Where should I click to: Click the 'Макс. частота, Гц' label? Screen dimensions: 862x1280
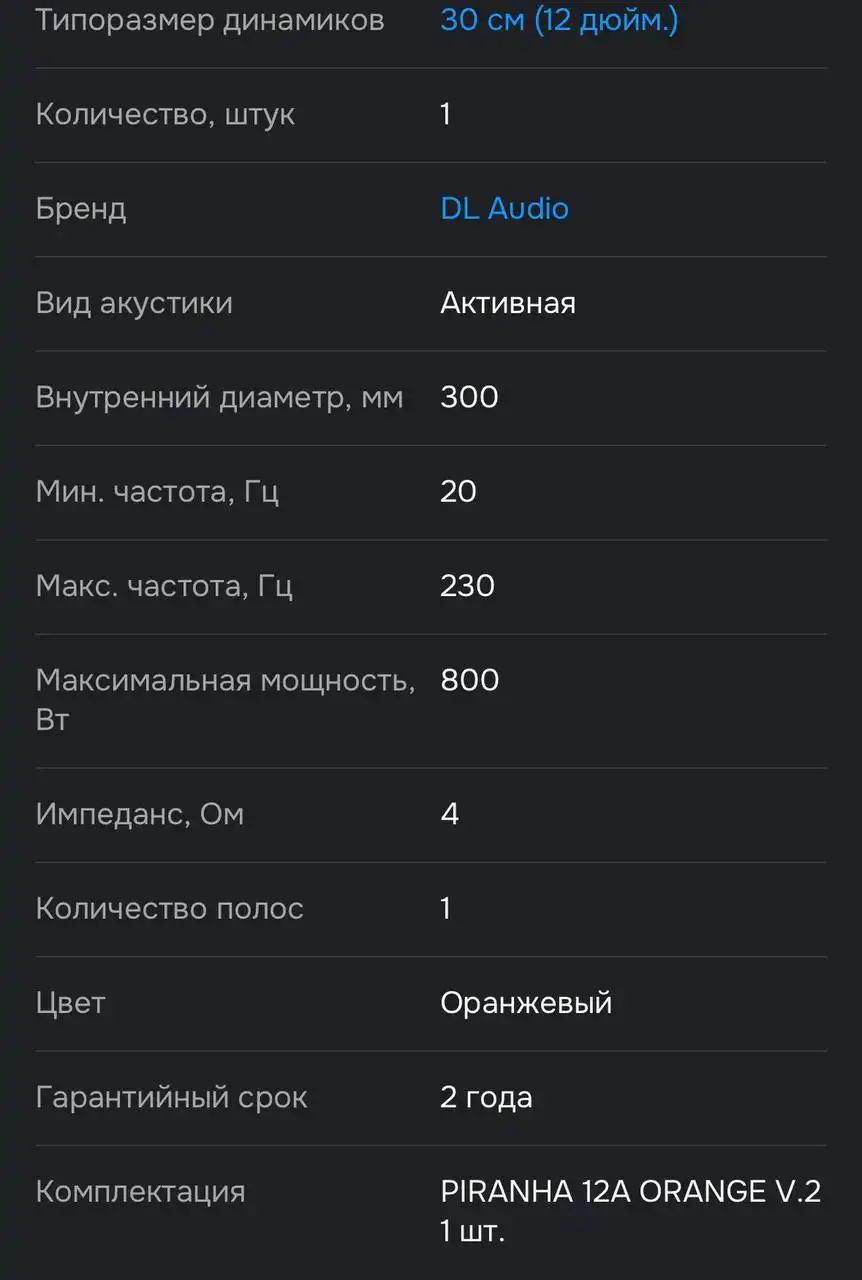164,585
